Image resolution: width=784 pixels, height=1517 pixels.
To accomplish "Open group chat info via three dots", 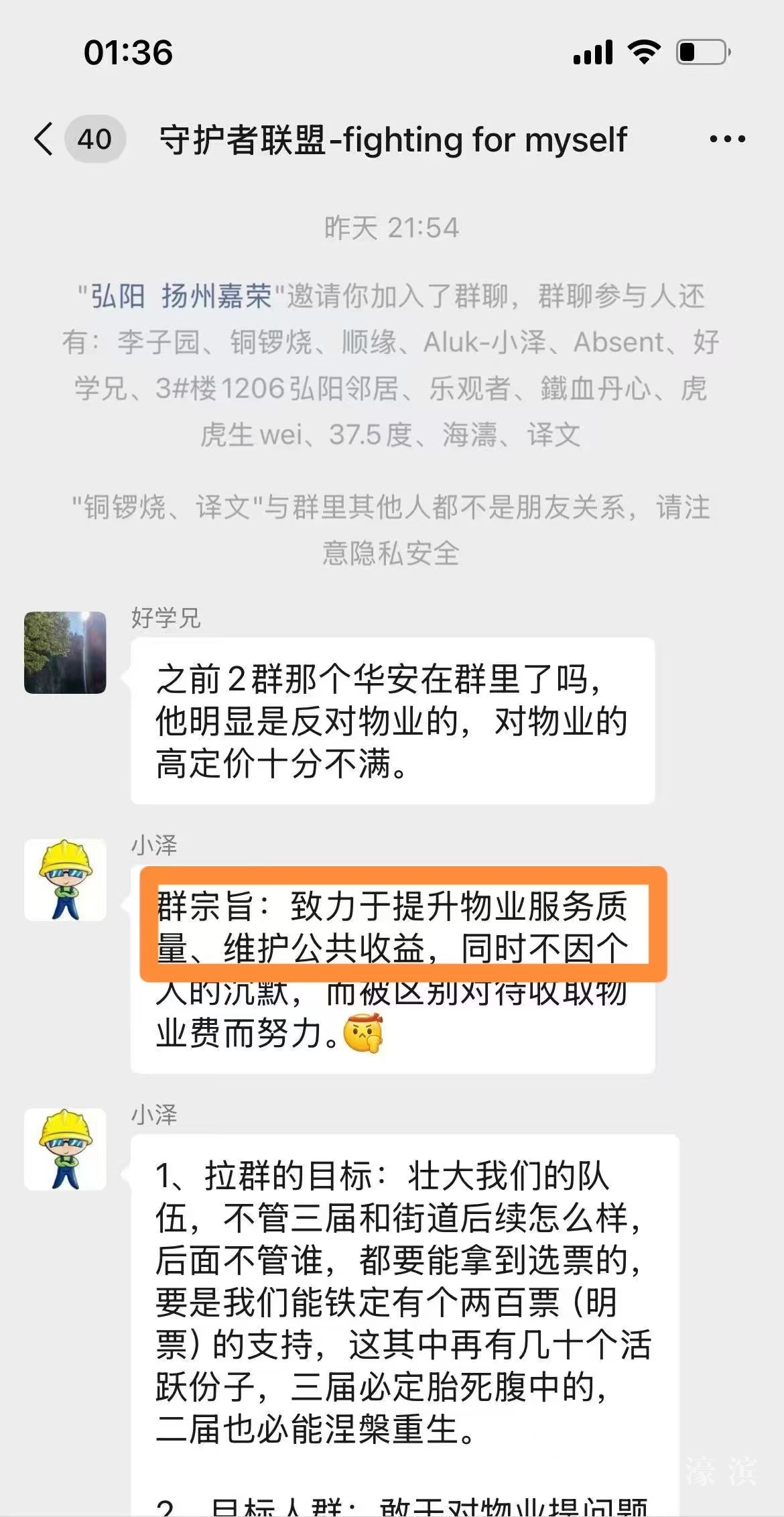I will (727, 139).
